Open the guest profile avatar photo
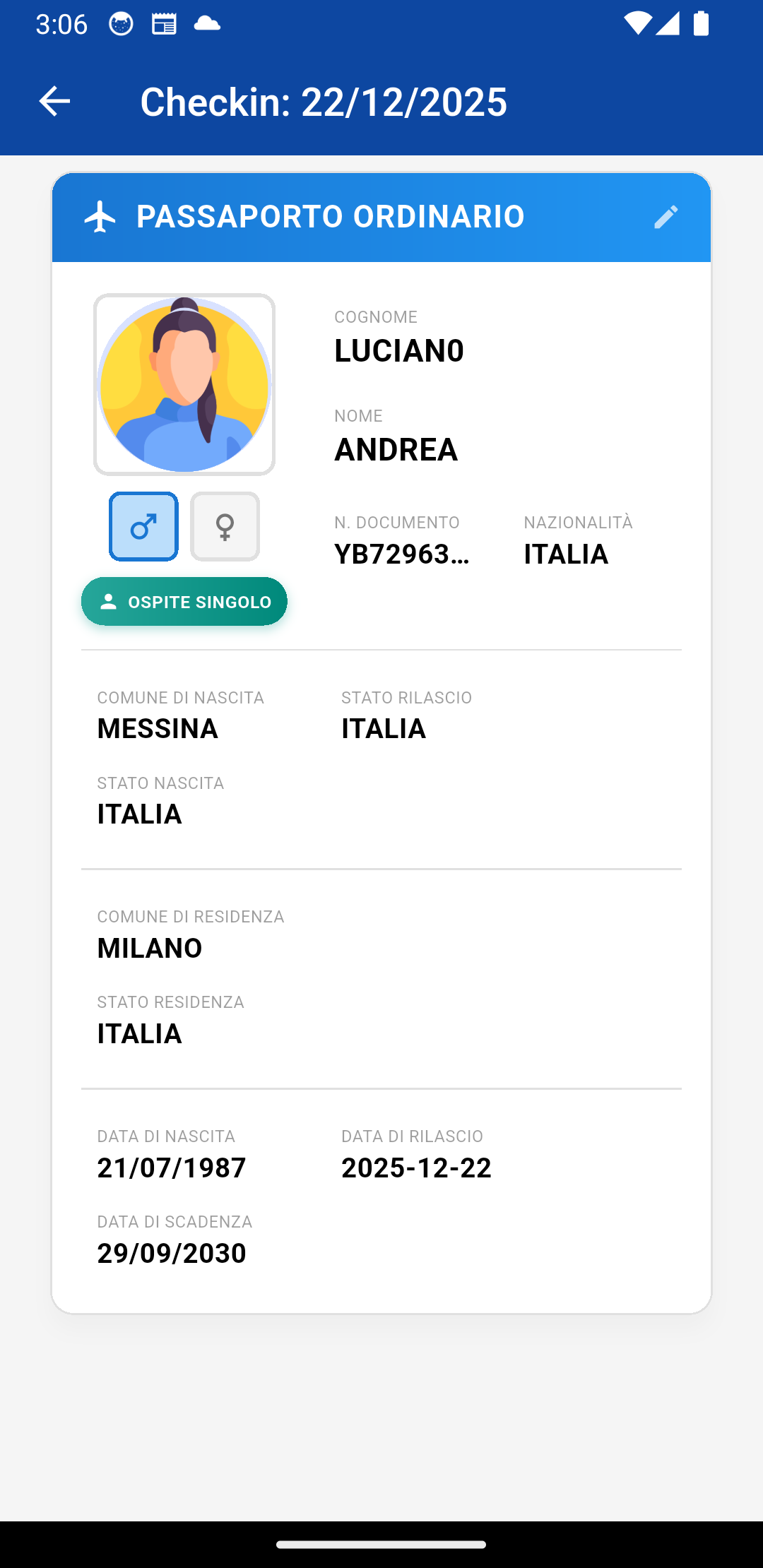Viewport: 763px width, 1568px height. pos(184,384)
